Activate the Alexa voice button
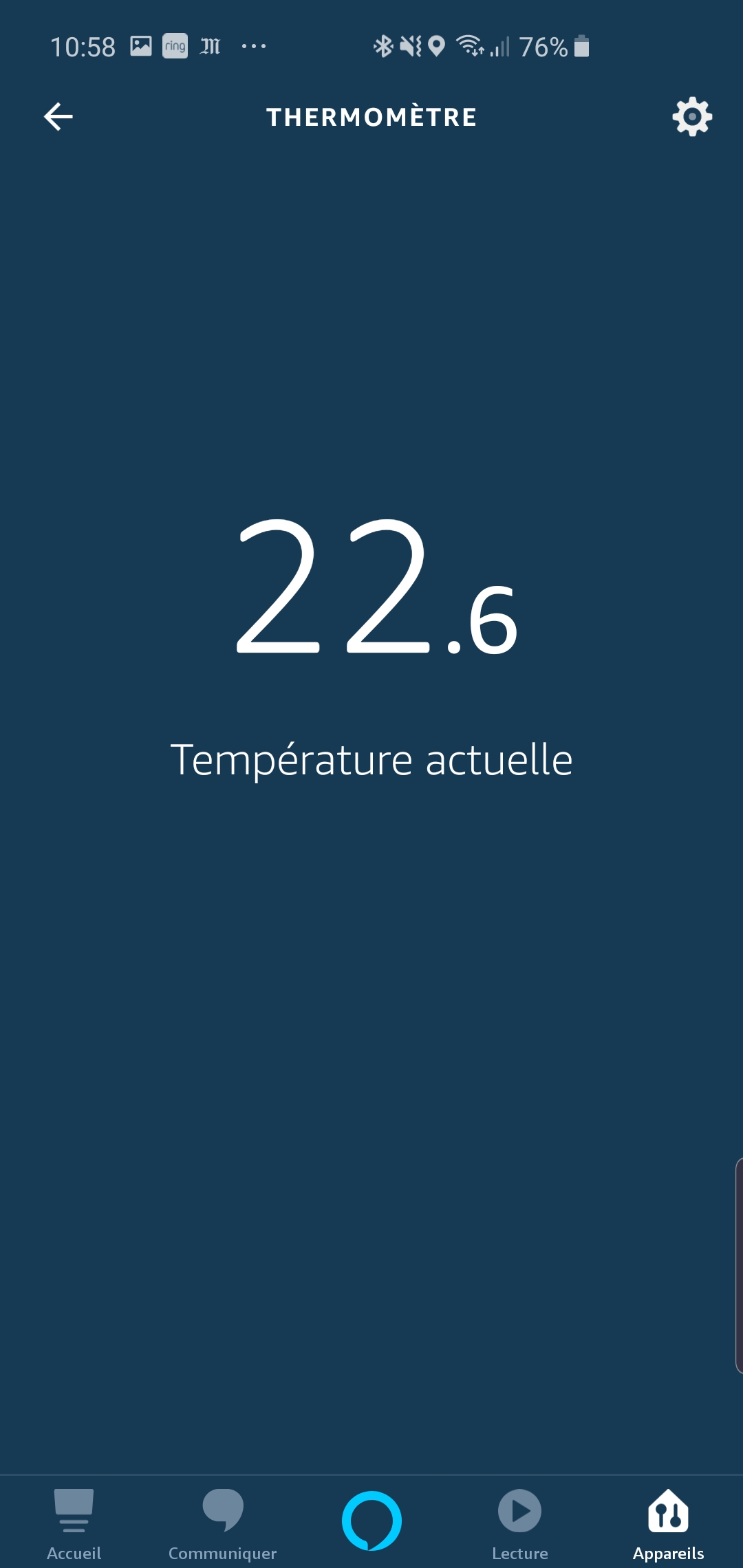Viewport: 743px width, 1568px height. [x=371, y=1521]
